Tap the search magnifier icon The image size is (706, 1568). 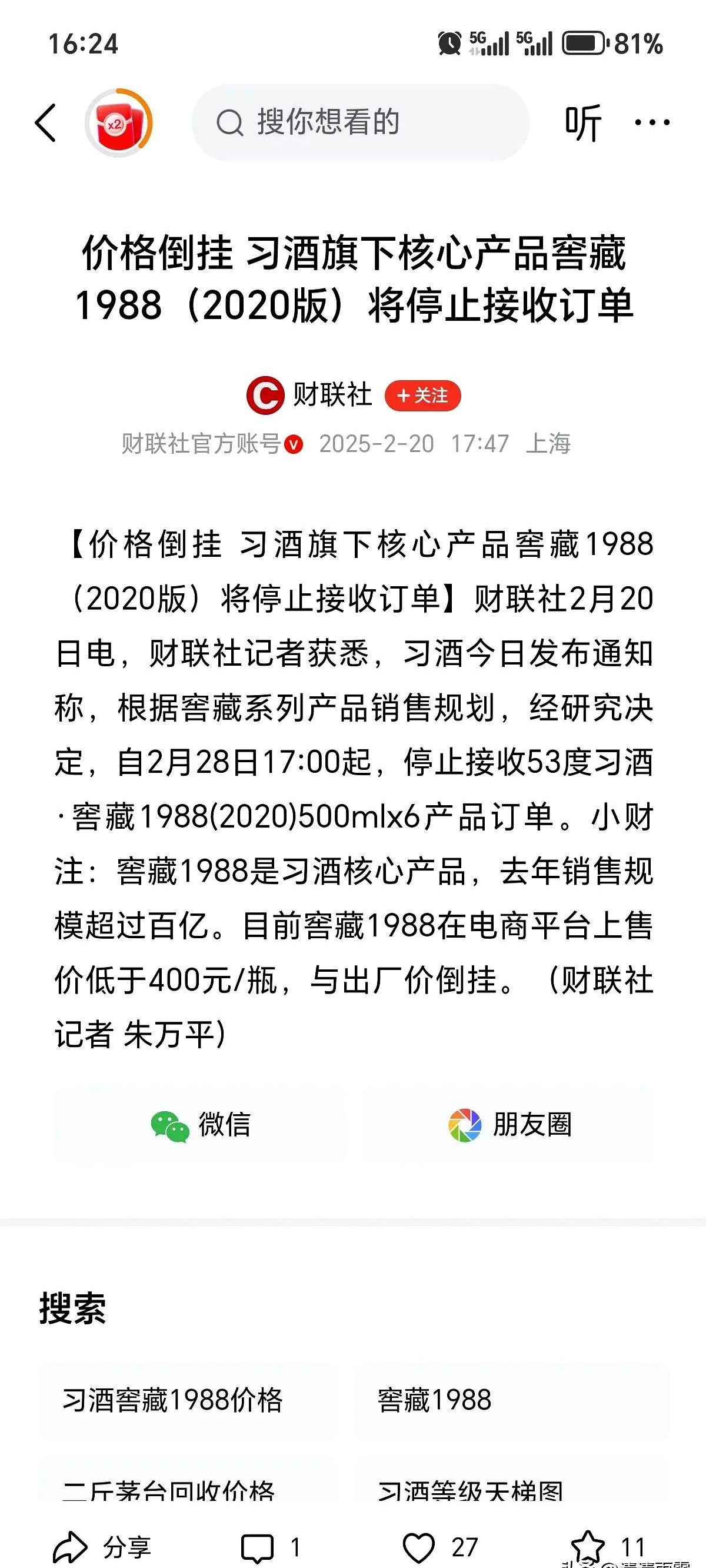[229, 122]
